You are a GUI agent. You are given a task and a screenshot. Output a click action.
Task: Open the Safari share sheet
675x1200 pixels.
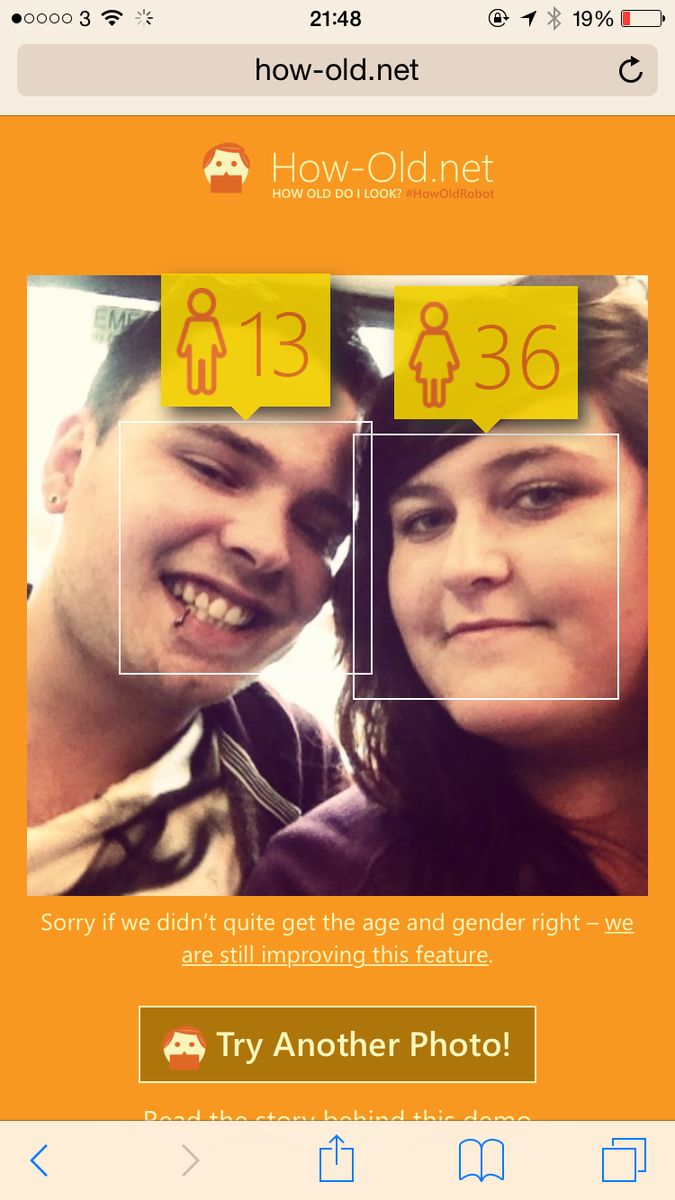click(337, 1160)
